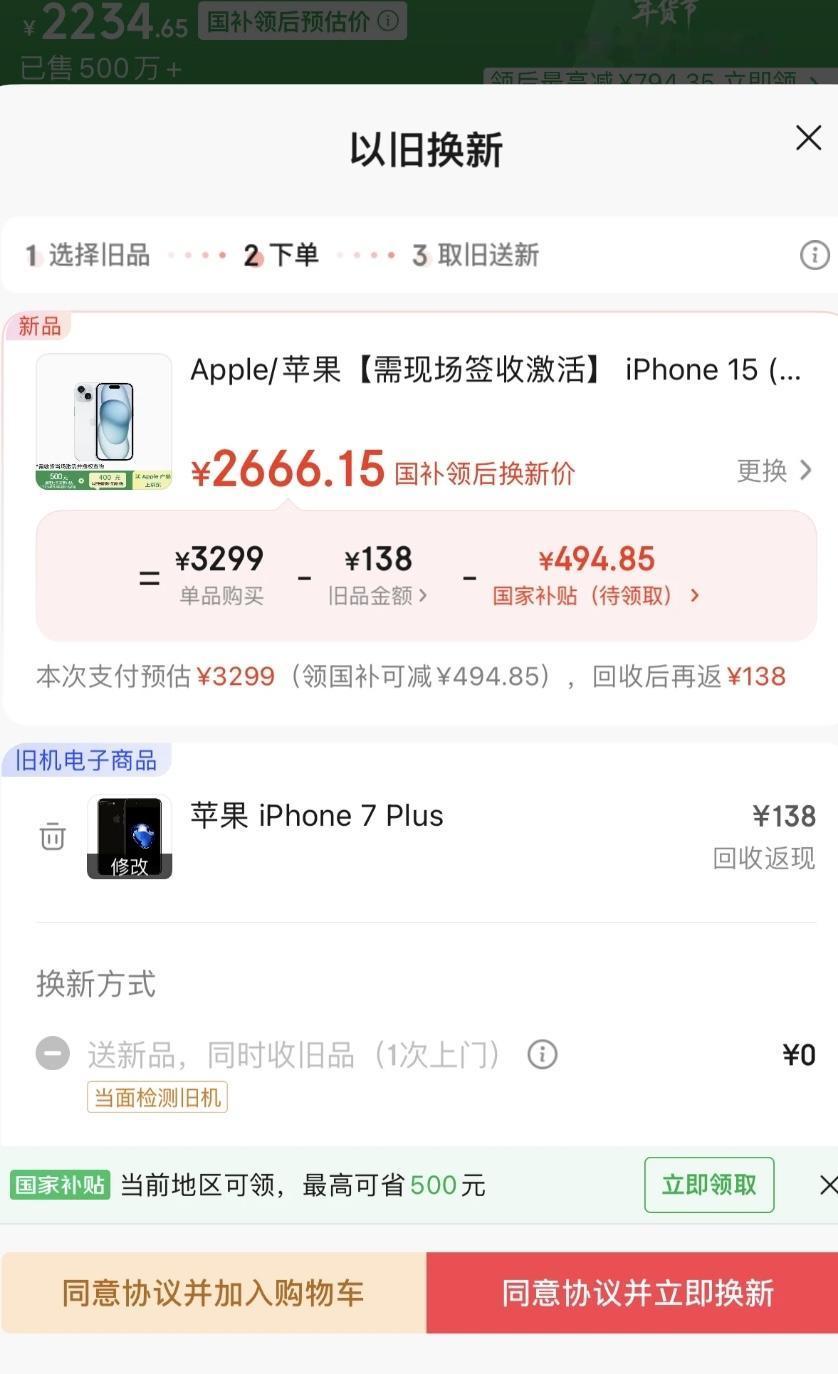
Task: Tap 立即领取 to claim the subsidy
Action: (708, 1185)
